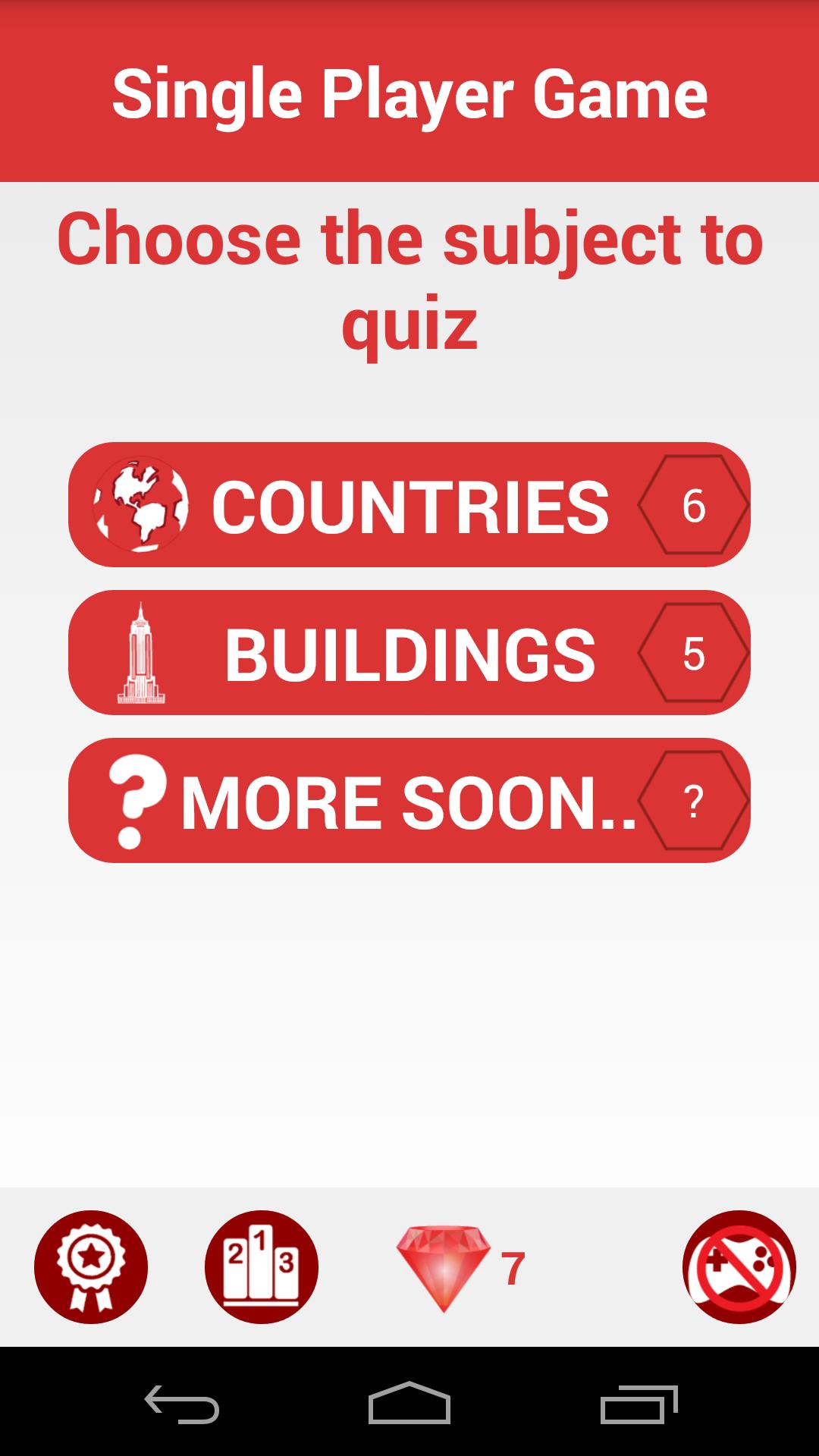Select the hexagon showing 5 next to BUILDINGS
The height and width of the screenshot is (1456, 819).
pos(692,654)
